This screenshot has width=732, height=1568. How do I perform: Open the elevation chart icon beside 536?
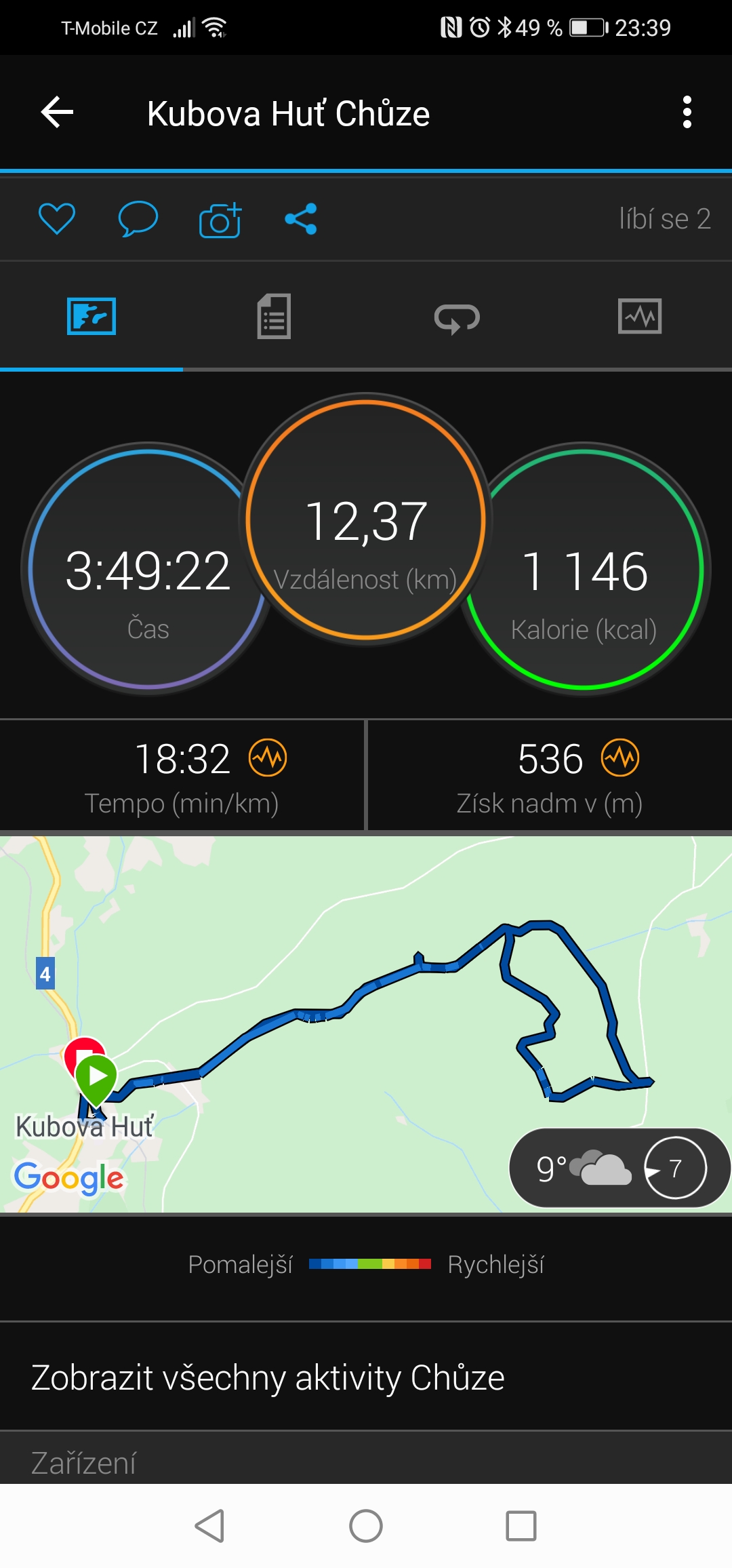coord(620,758)
